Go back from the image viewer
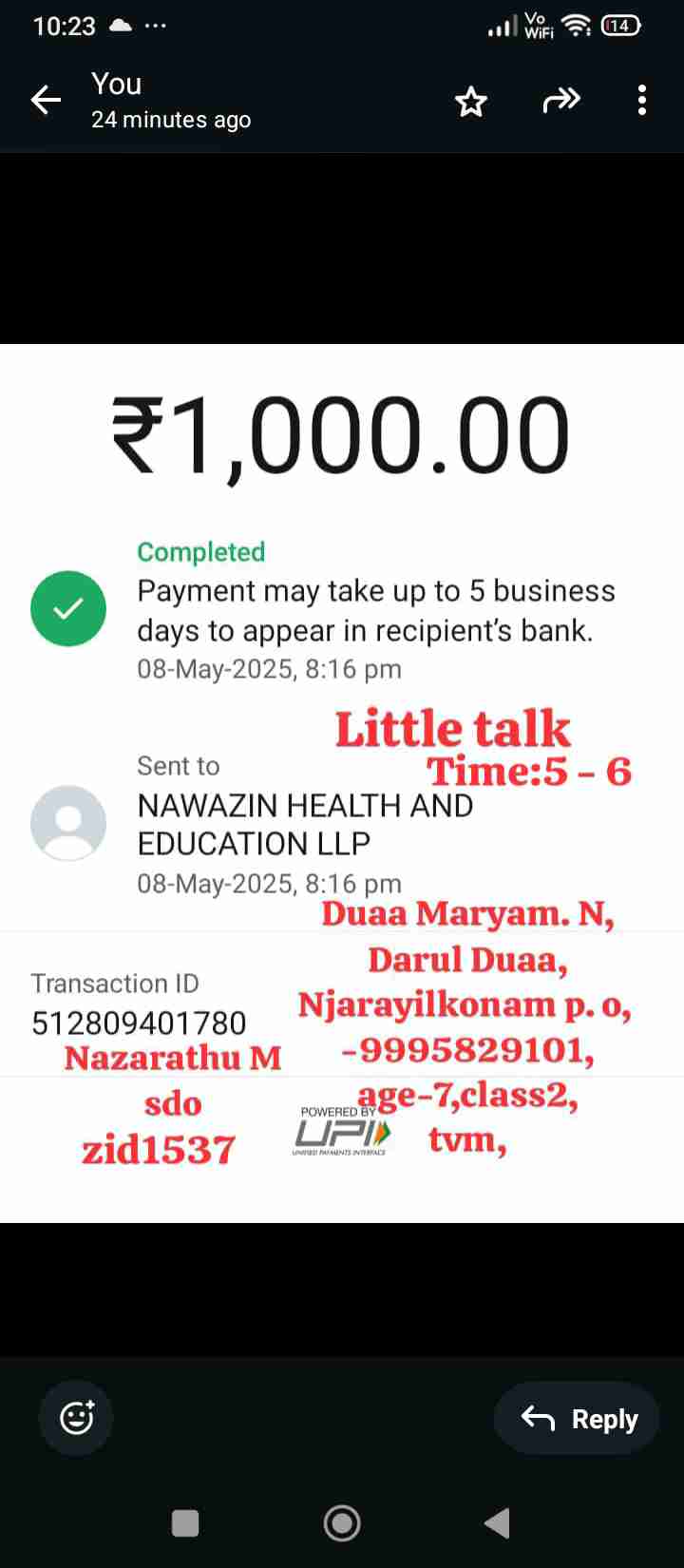Screen dimensions: 684x1568 [x=46, y=100]
